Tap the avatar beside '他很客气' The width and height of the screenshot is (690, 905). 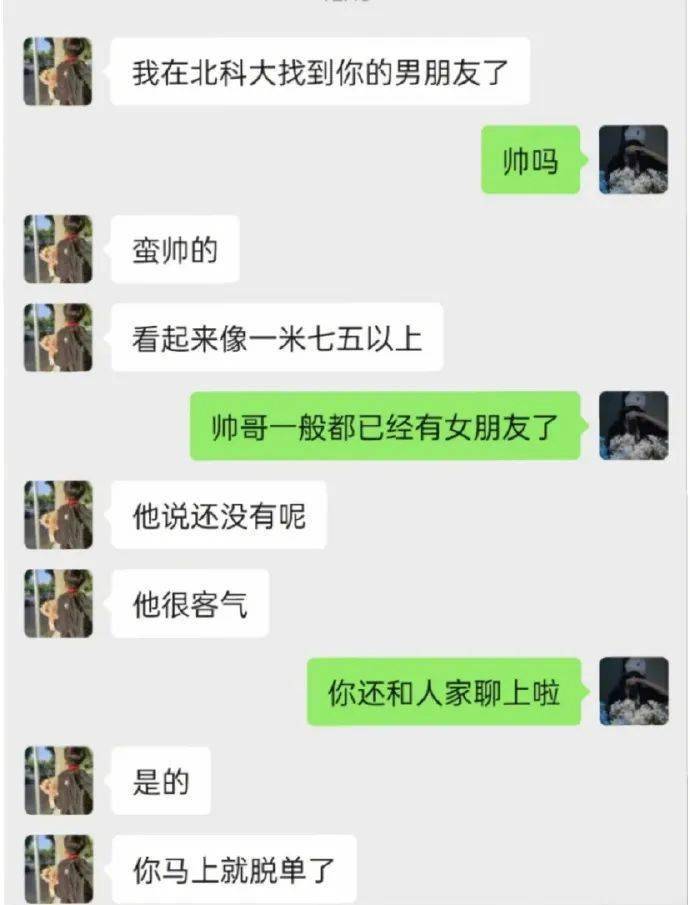pyautogui.click(x=58, y=603)
